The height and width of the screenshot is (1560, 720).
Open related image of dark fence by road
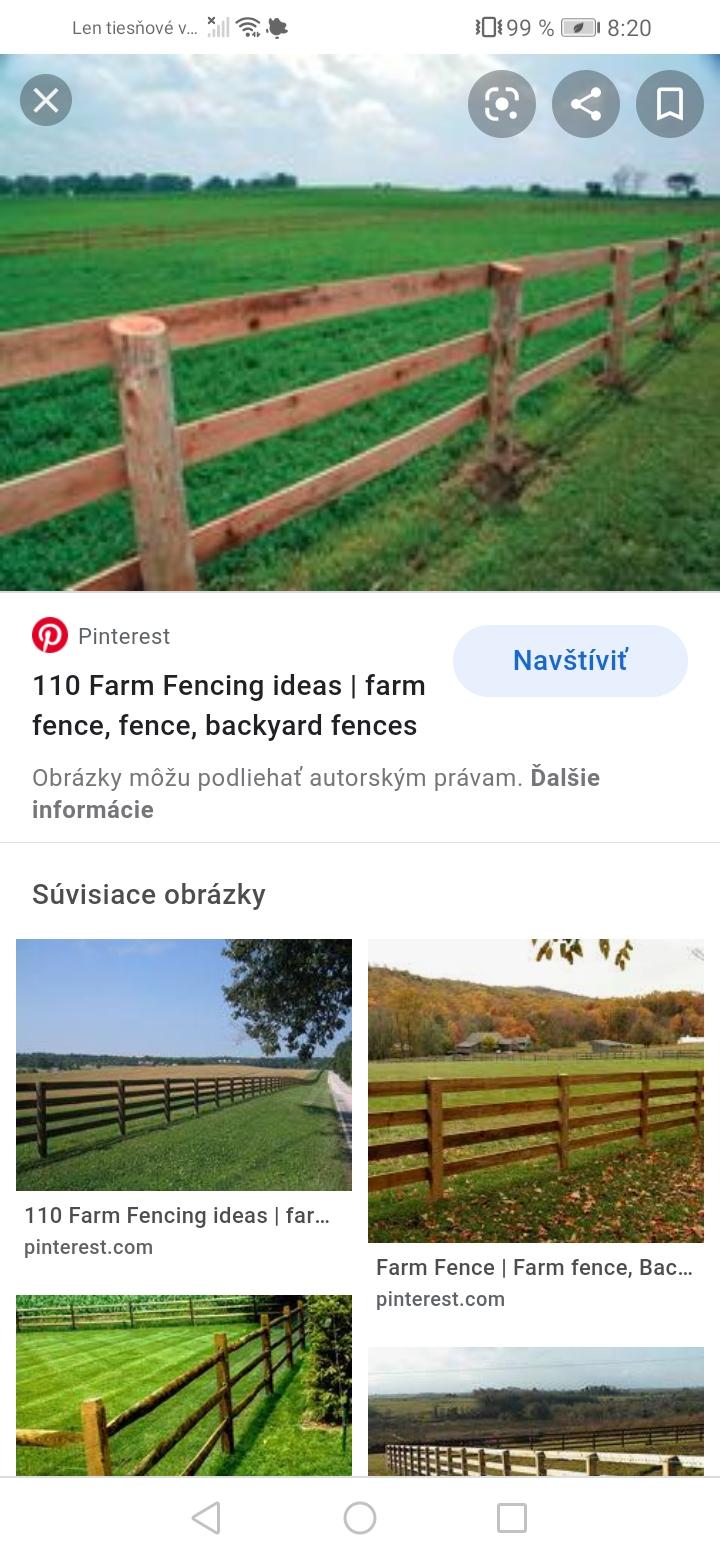coord(184,1064)
